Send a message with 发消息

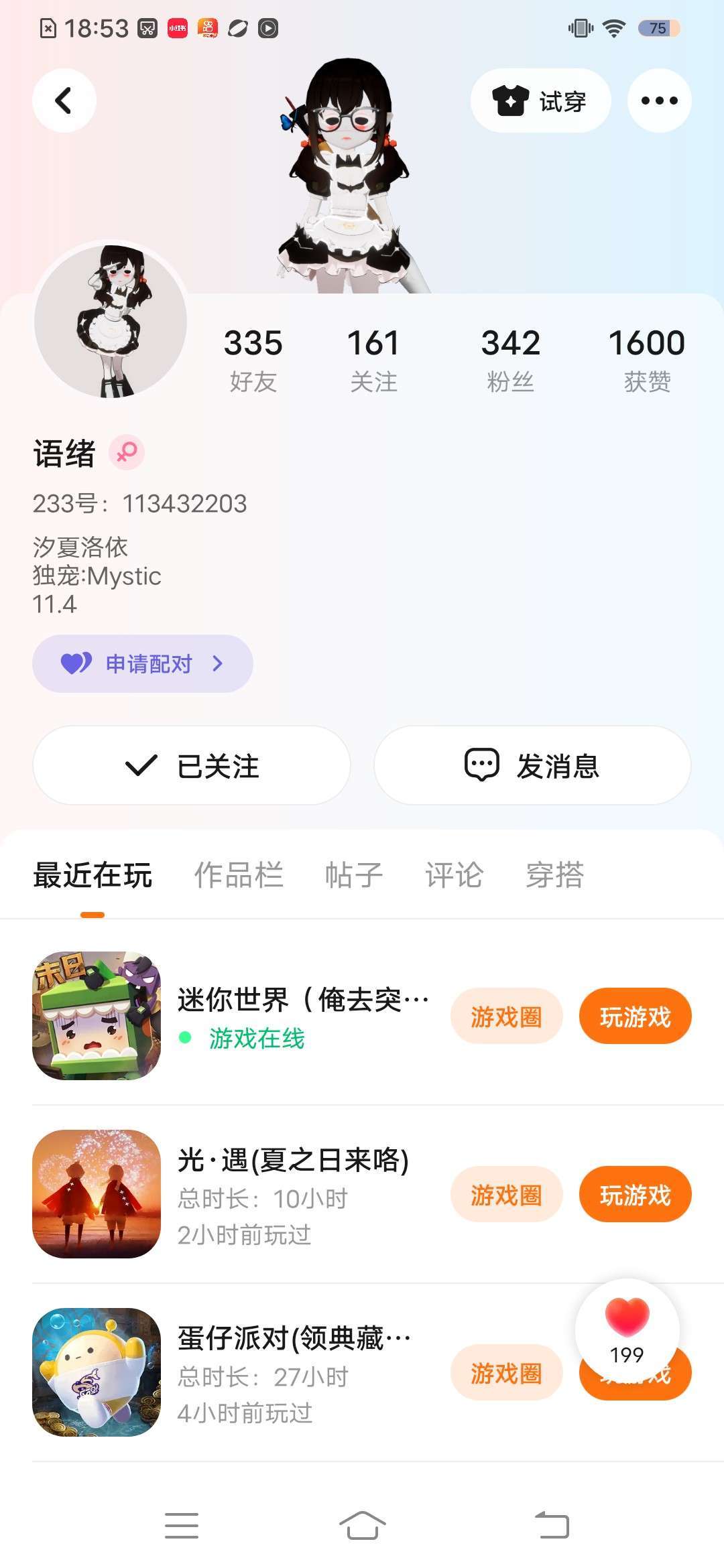[532, 765]
